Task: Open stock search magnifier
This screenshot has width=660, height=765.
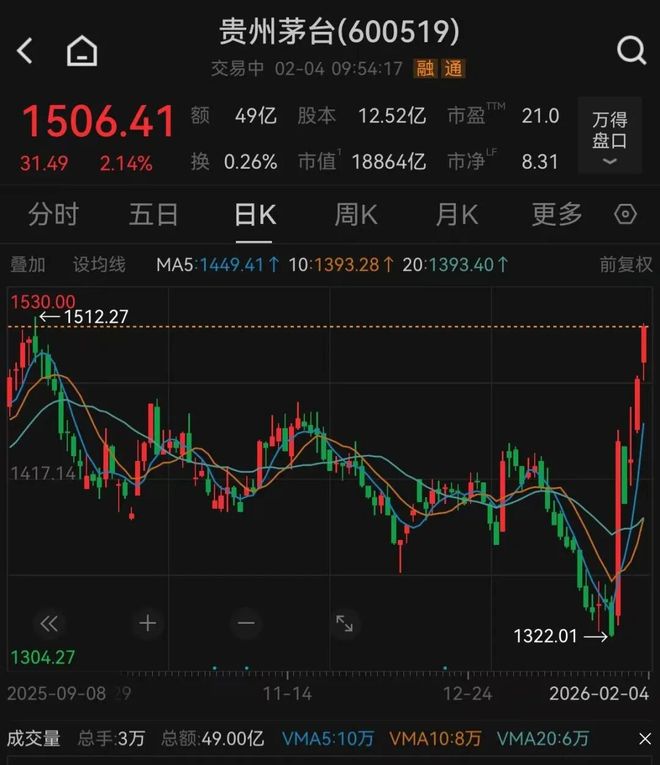Action: [631, 50]
